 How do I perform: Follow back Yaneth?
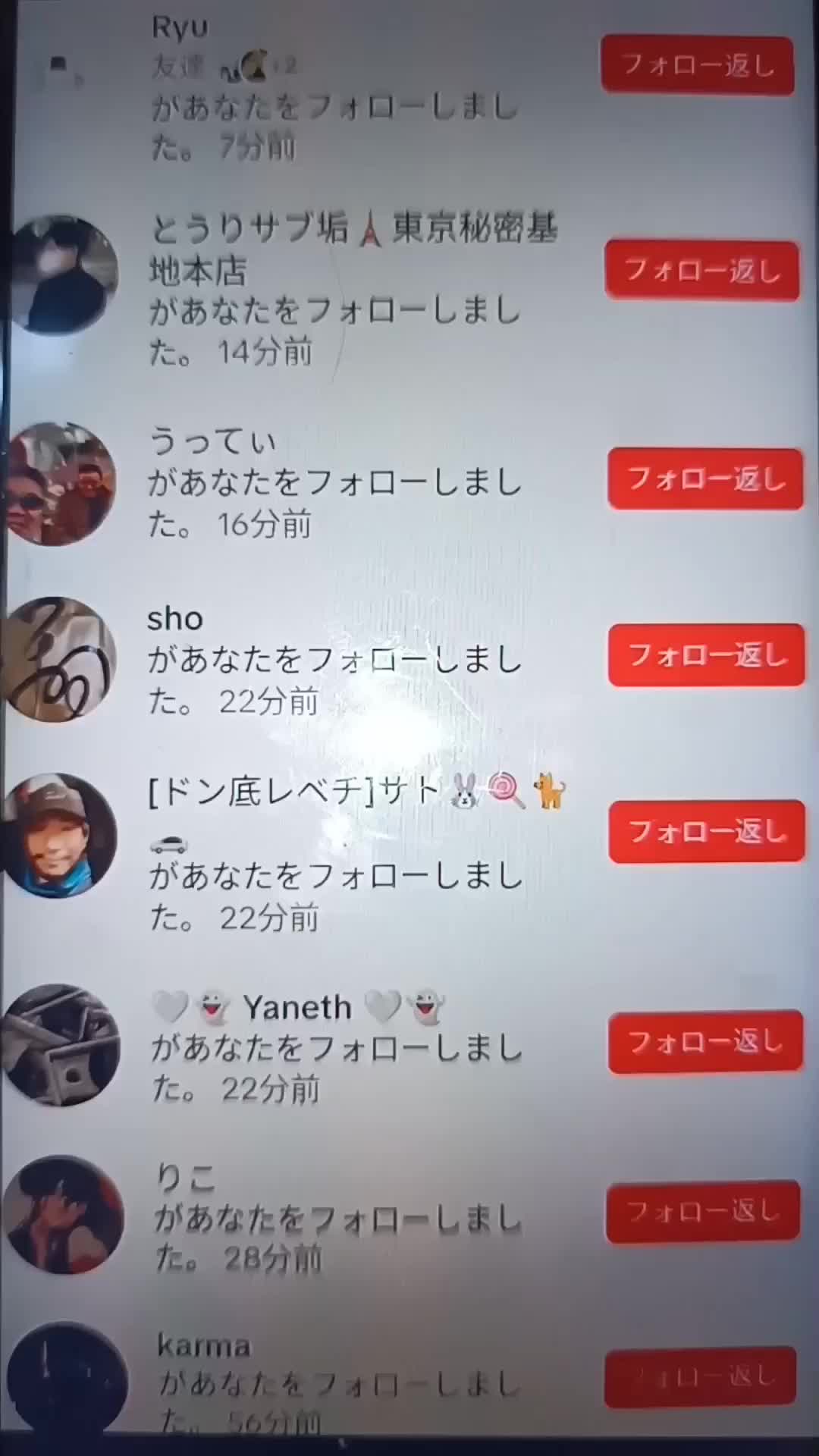[x=704, y=1041]
